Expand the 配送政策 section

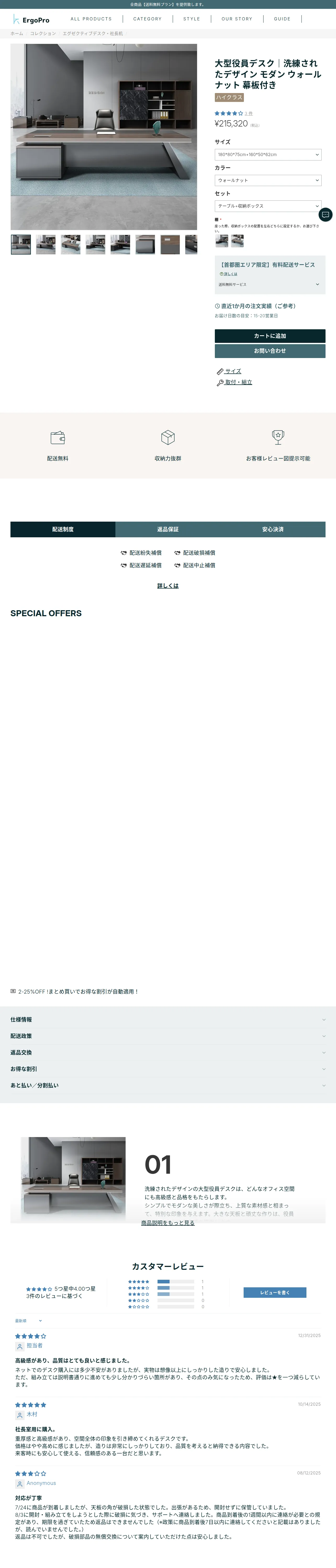tap(168, 1036)
